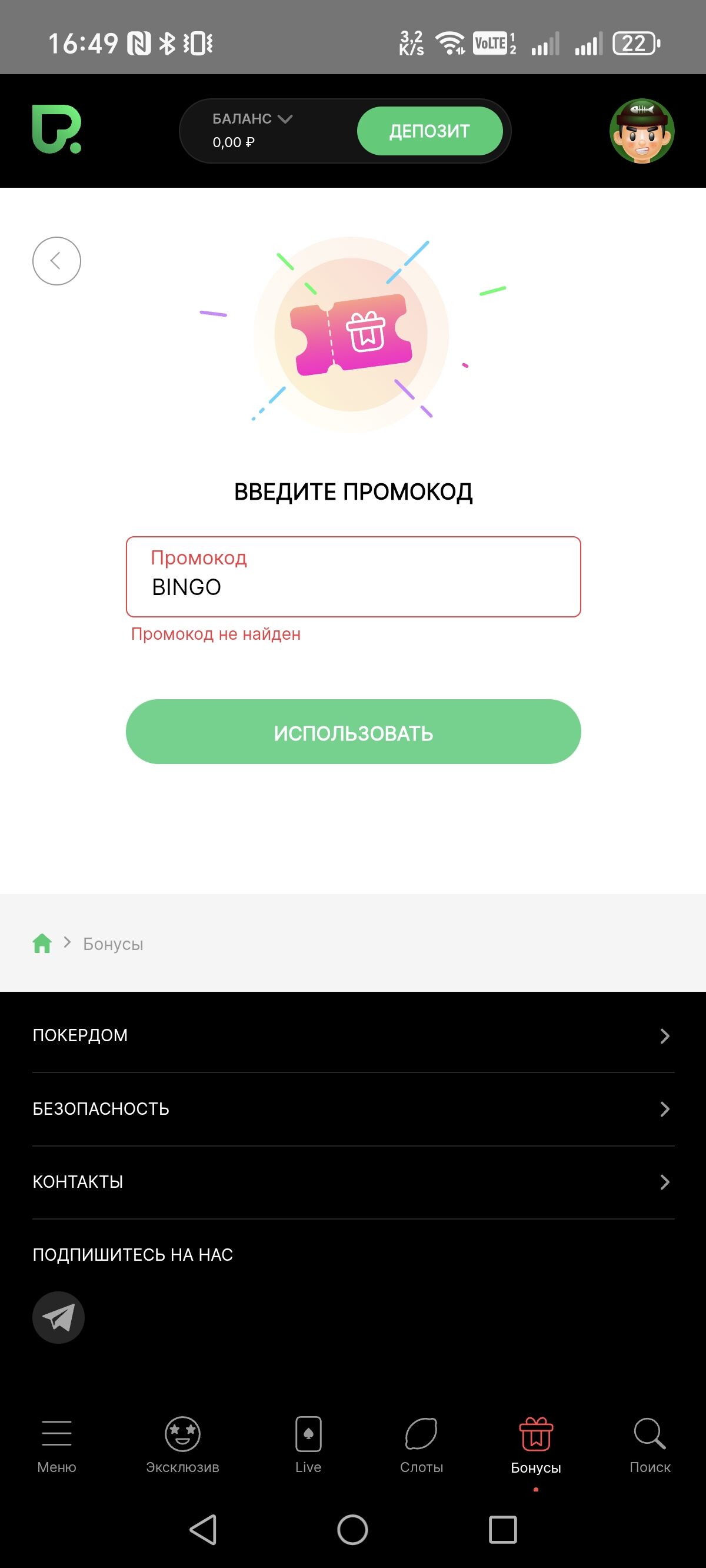Open the Бонусы breadcrumb link
Viewport: 706px width, 1568px height.
(x=113, y=944)
